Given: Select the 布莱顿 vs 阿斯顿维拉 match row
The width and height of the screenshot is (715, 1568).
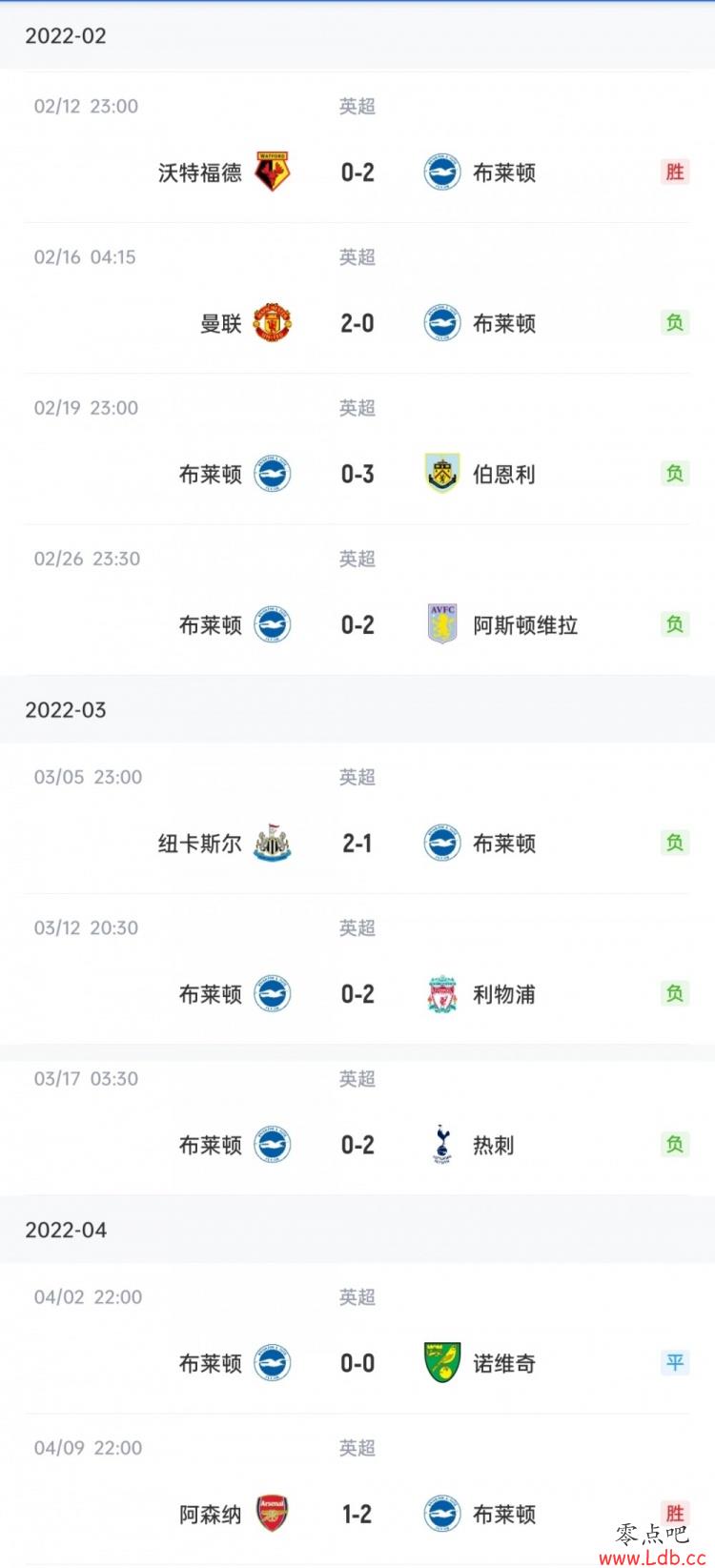Looking at the screenshot, I should point(357,600).
